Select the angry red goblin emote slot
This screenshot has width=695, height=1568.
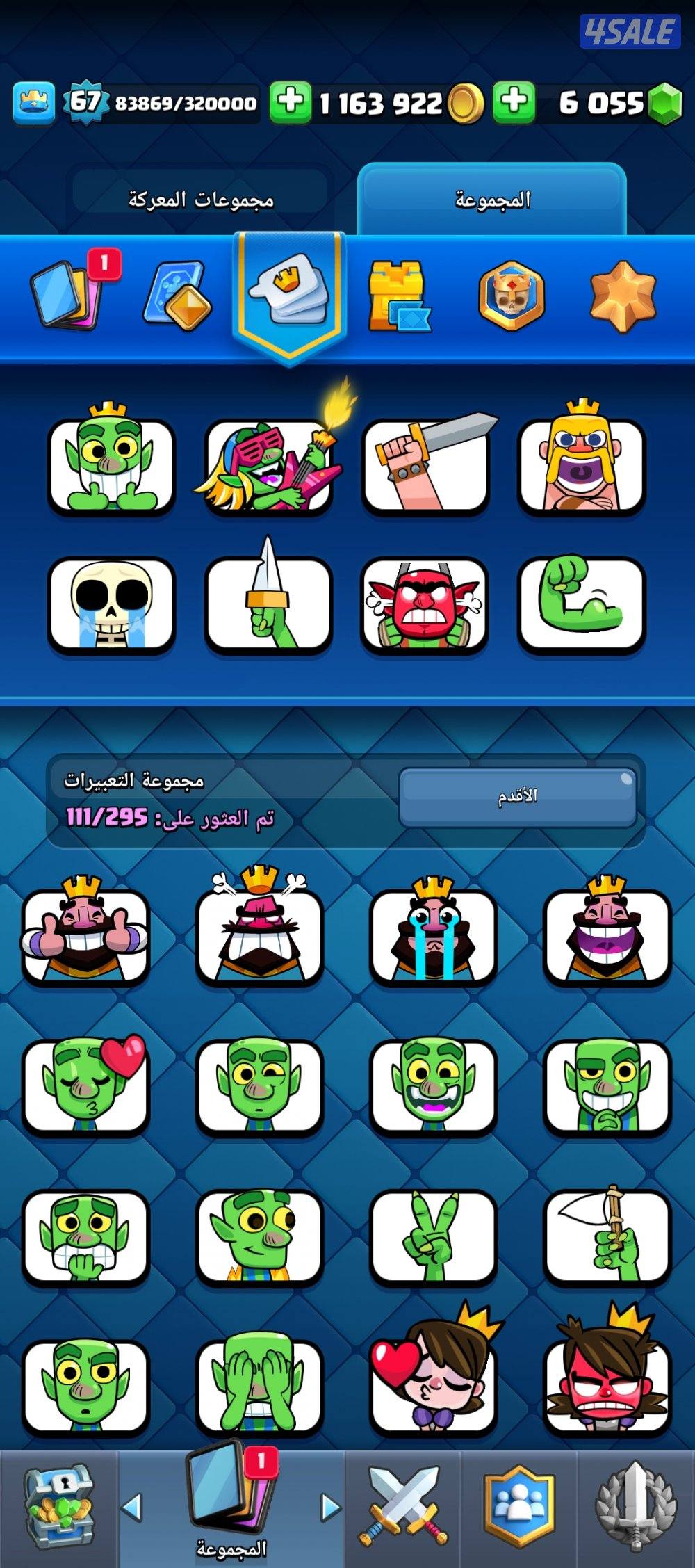coord(424,605)
